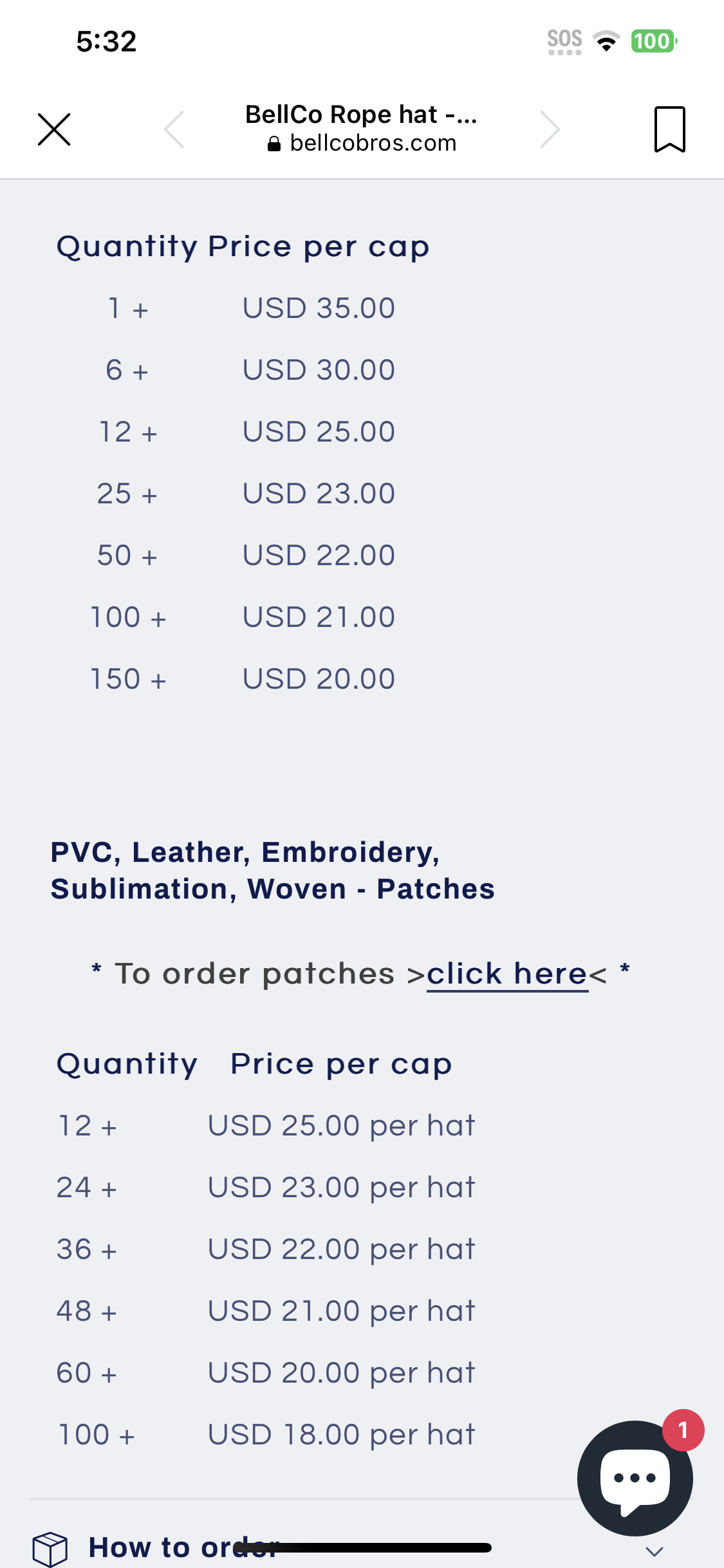Open the chat support bubble
This screenshot has height=1568, width=724.
coord(635,1478)
